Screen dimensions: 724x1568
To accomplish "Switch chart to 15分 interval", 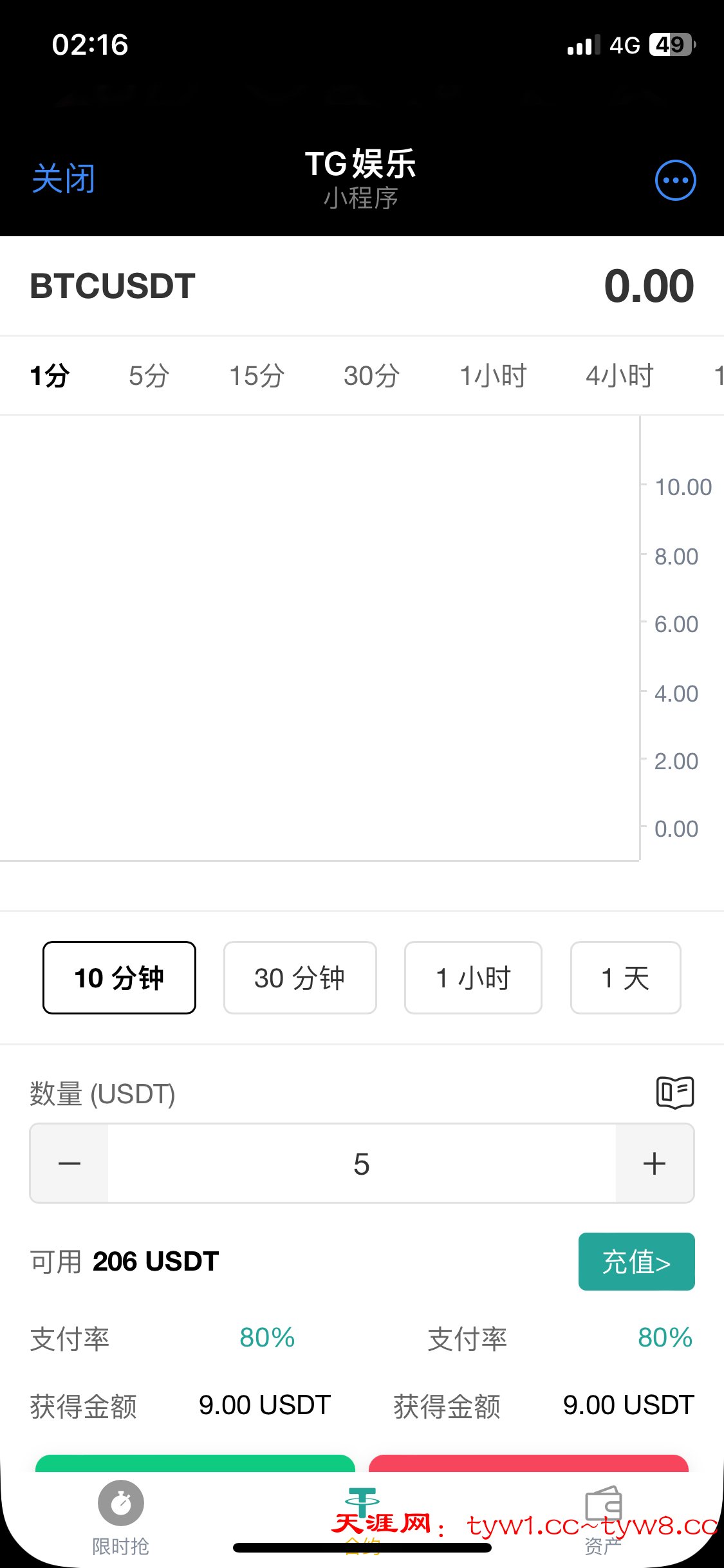I will coord(257,376).
